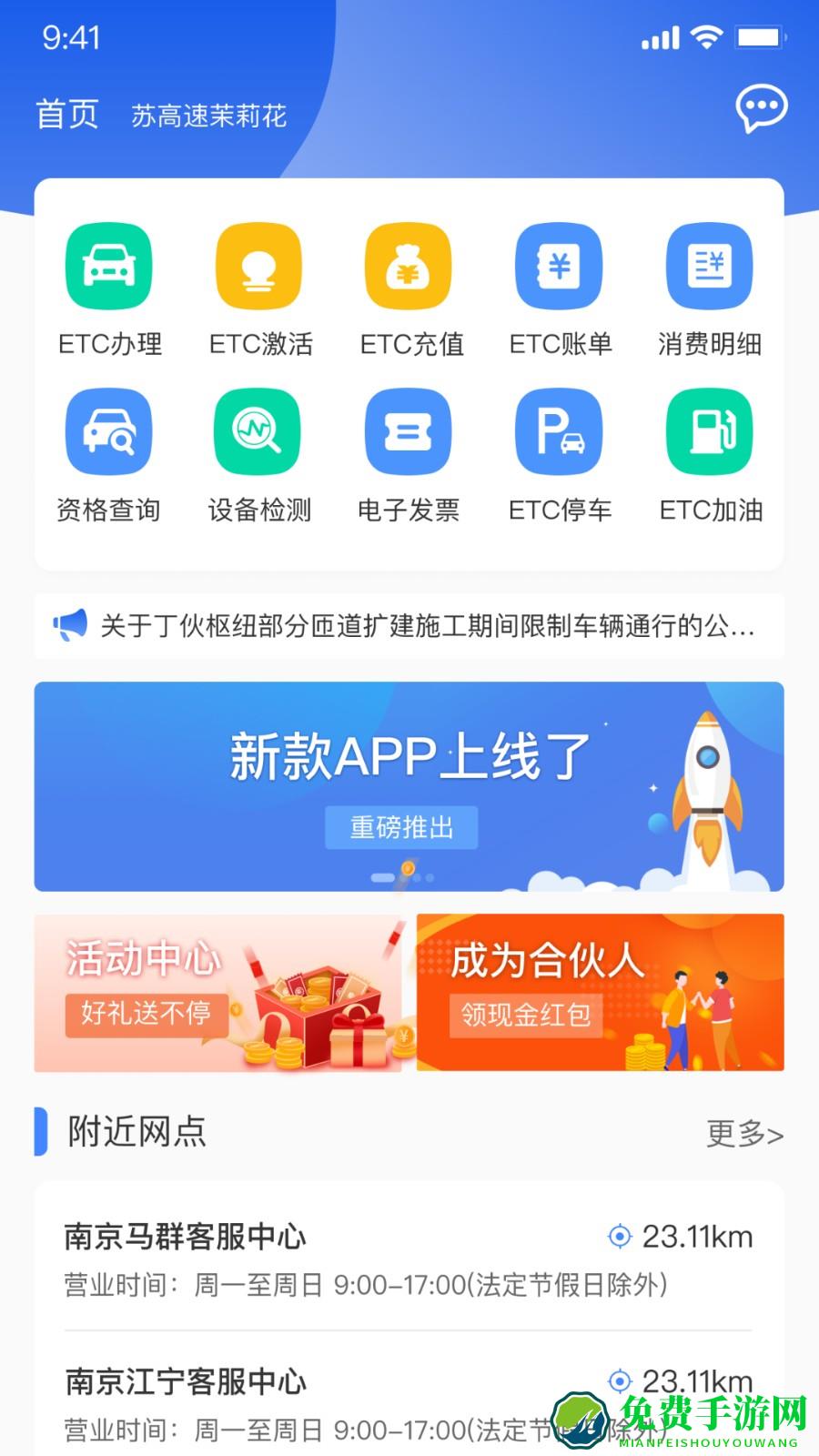Tap the 活动中心 activity center banner

point(217,992)
